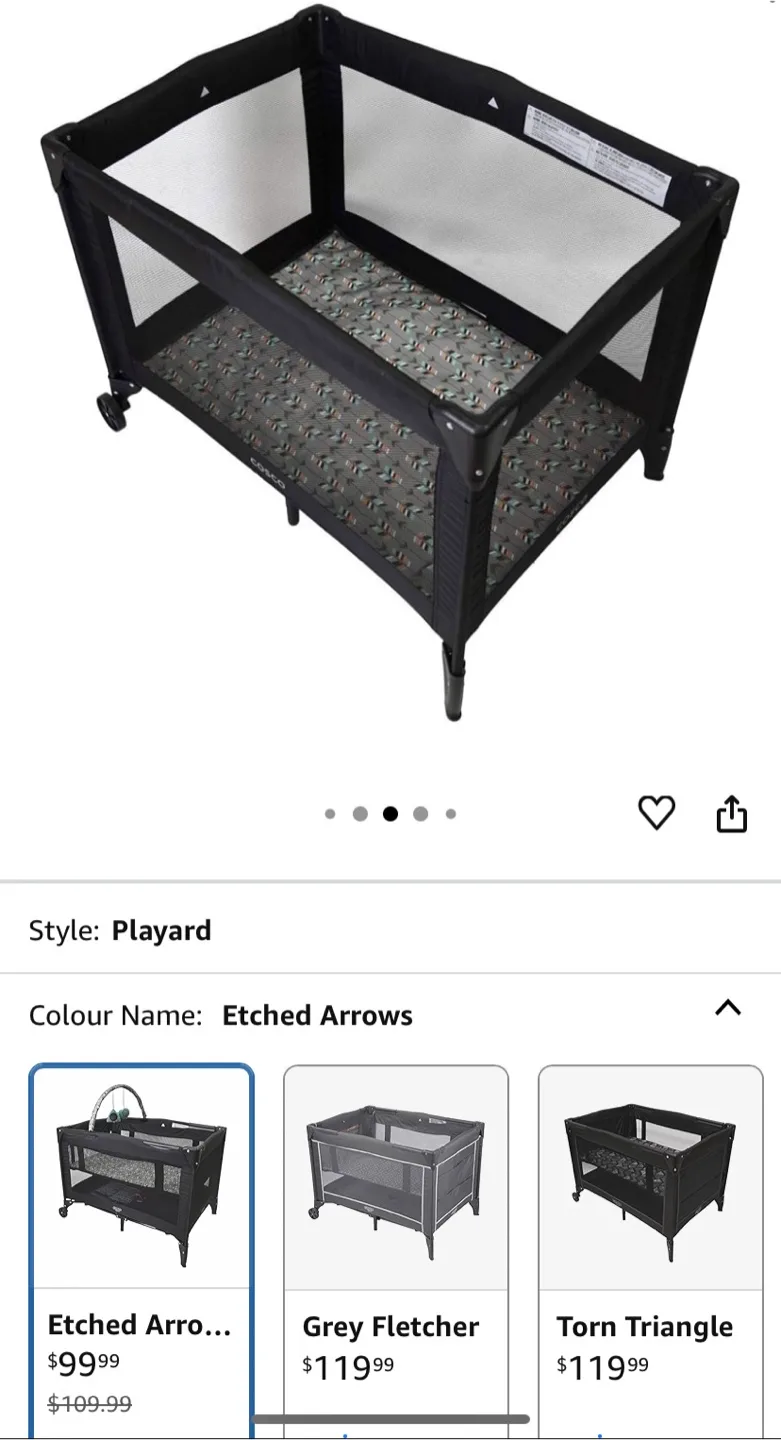Click the strikethrough $109.99 original price
Image resolution: width=781 pixels, height=1440 pixels.
87,1403
